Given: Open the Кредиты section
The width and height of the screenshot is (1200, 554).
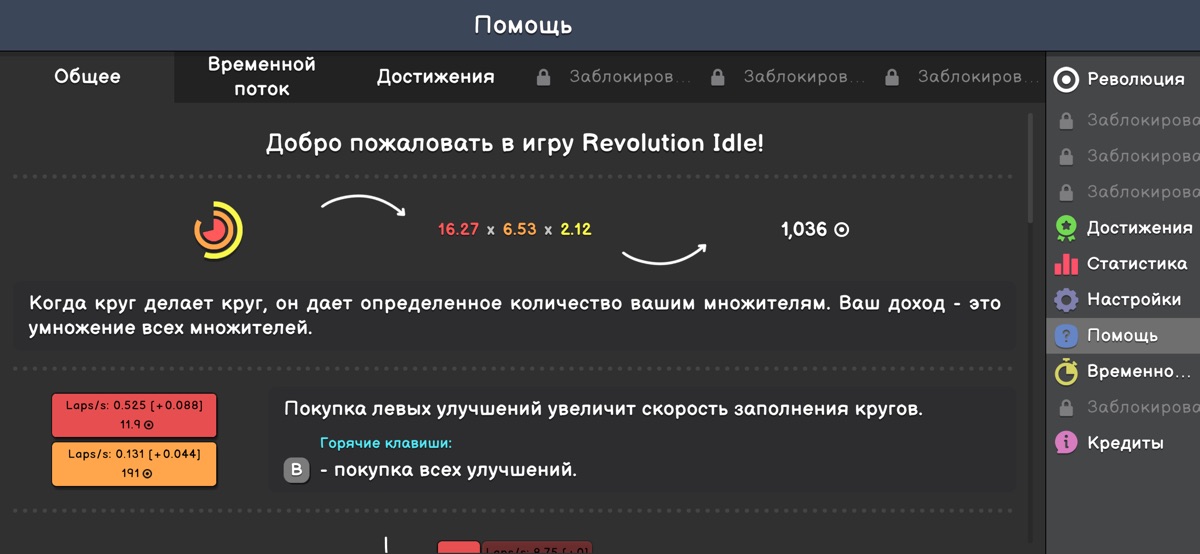Looking at the screenshot, I should (1123, 443).
